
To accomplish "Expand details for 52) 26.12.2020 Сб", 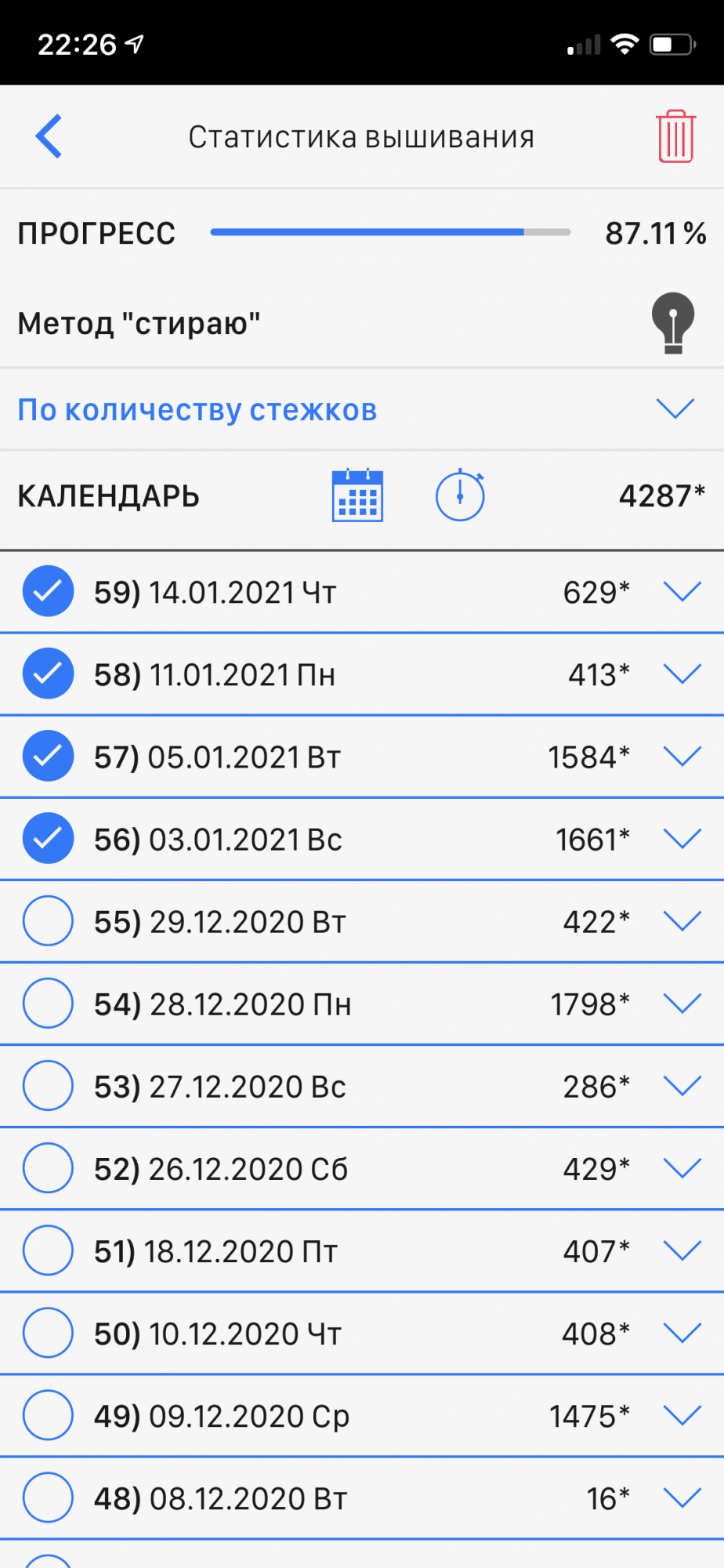I will (x=682, y=1168).
